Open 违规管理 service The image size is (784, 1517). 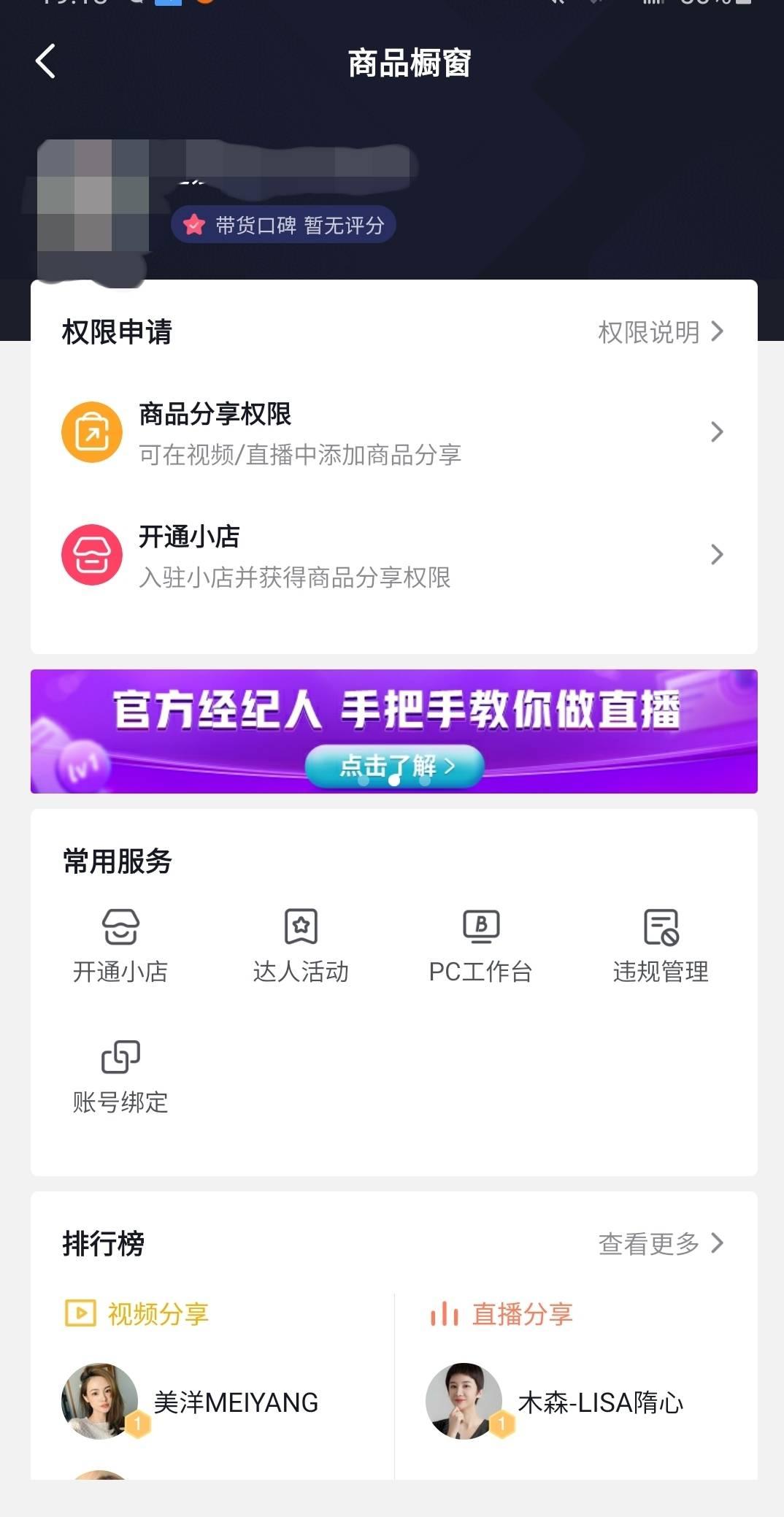[x=661, y=946]
